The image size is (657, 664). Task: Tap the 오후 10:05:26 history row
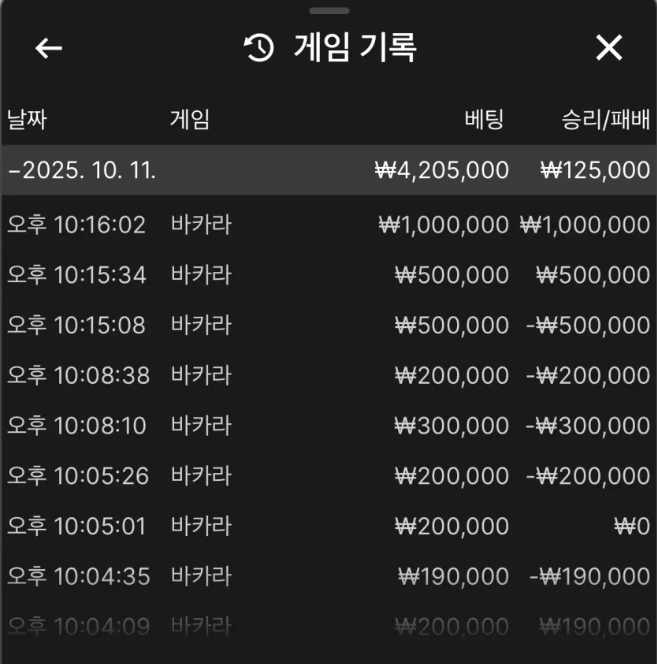(328, 476)
